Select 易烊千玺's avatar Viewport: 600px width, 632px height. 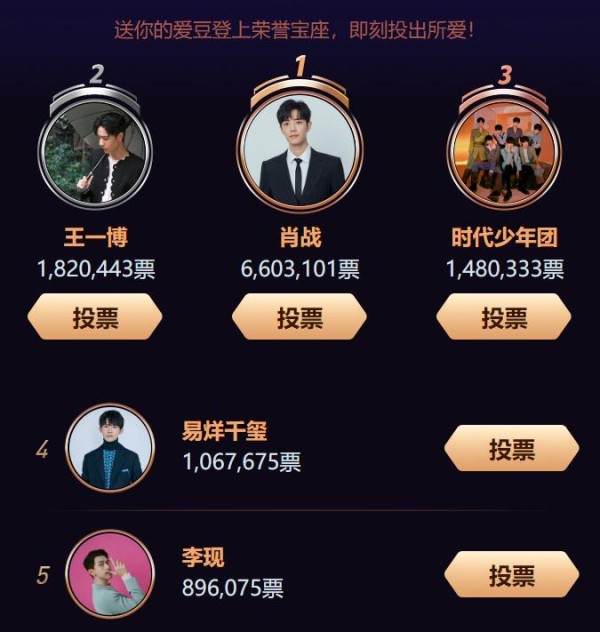tap(110, 449)
